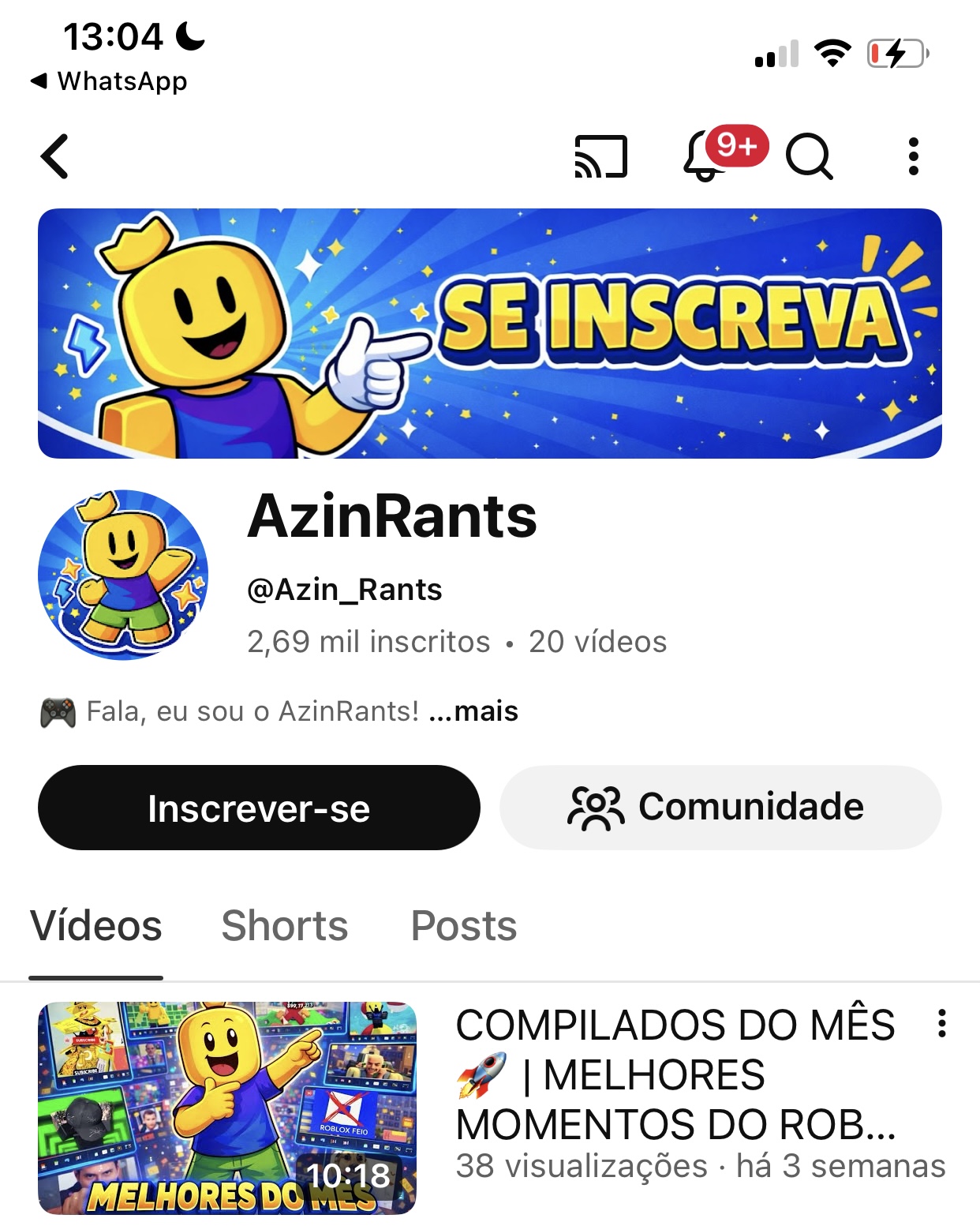Open the channel overflow menu
The height and width of the screenshot is (1226, 980).
[913, 156]
